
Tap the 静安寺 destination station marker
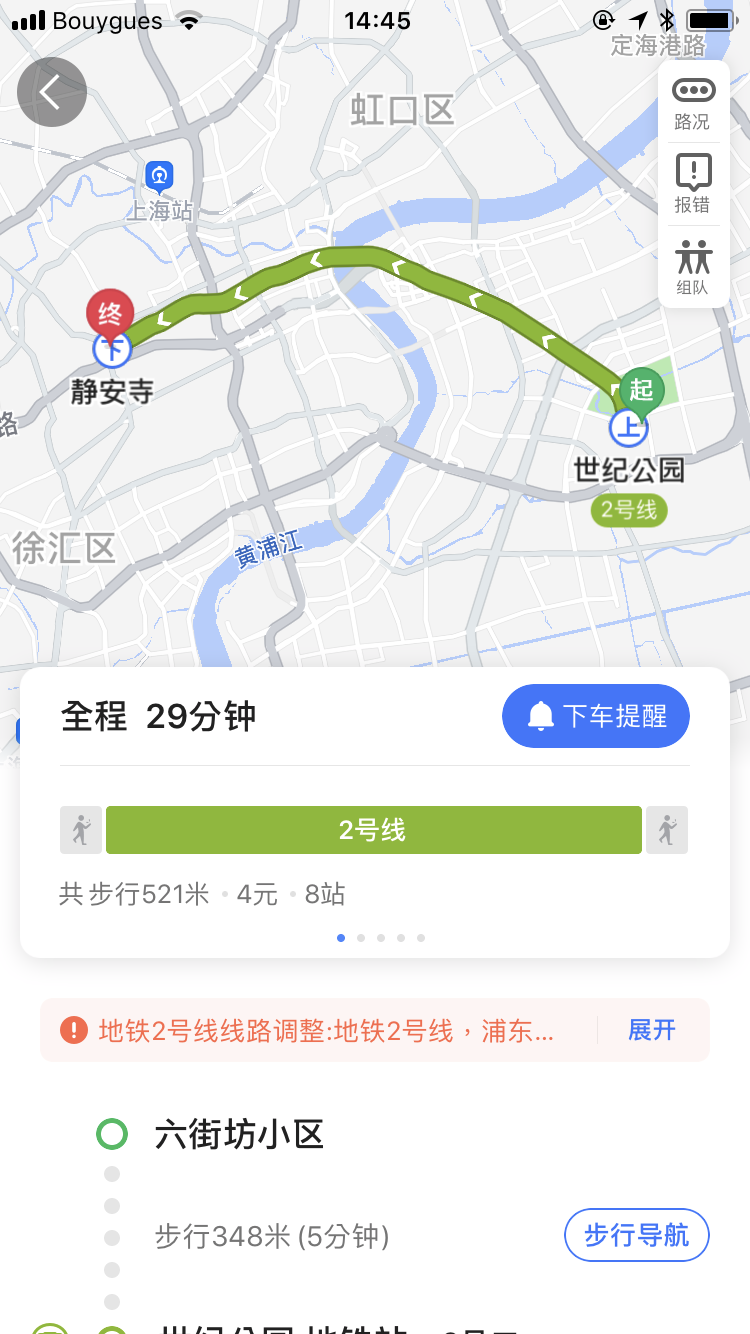coord(111,350)
